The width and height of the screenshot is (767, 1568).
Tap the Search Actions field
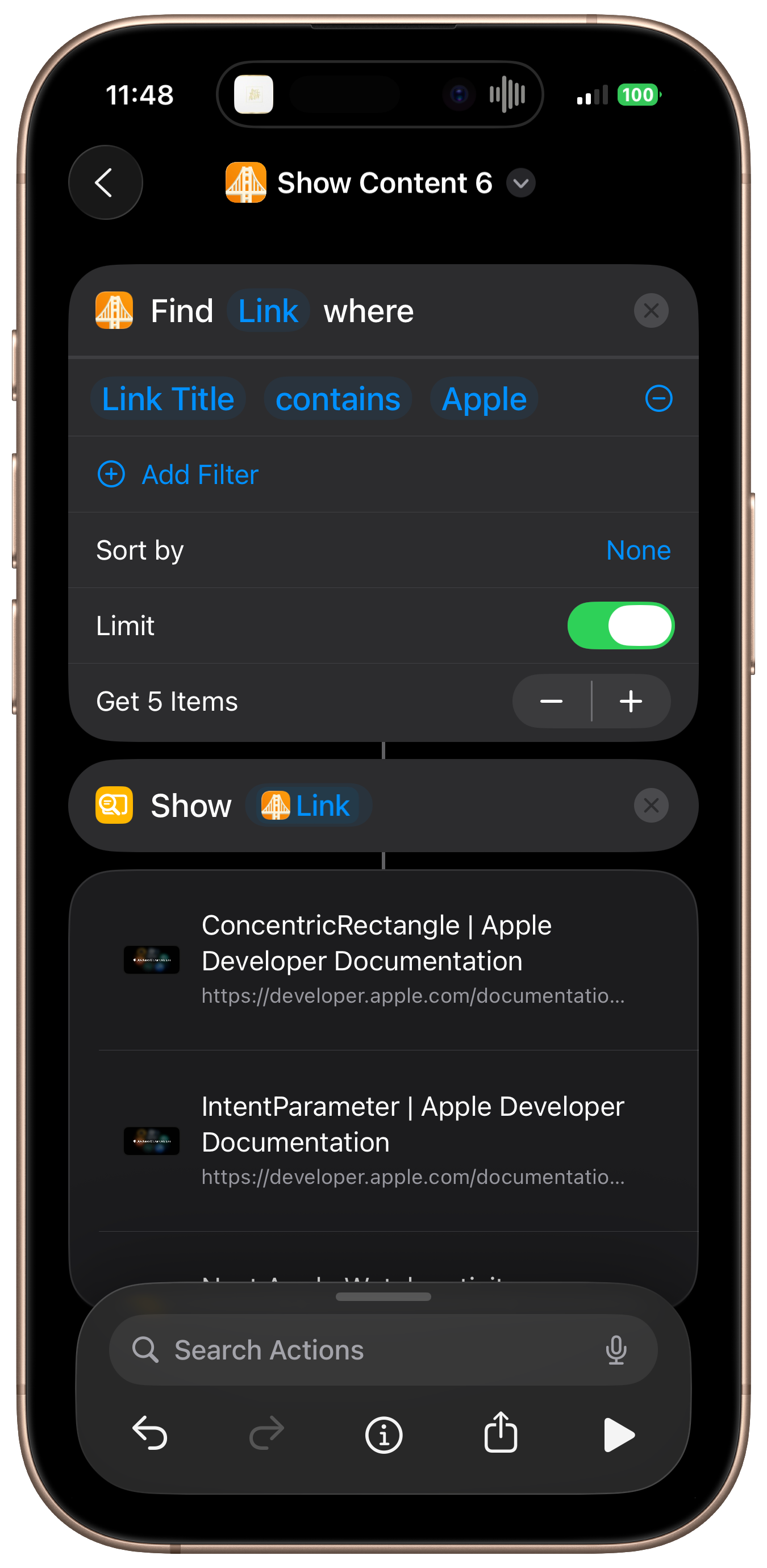(x=383, y=1350)
